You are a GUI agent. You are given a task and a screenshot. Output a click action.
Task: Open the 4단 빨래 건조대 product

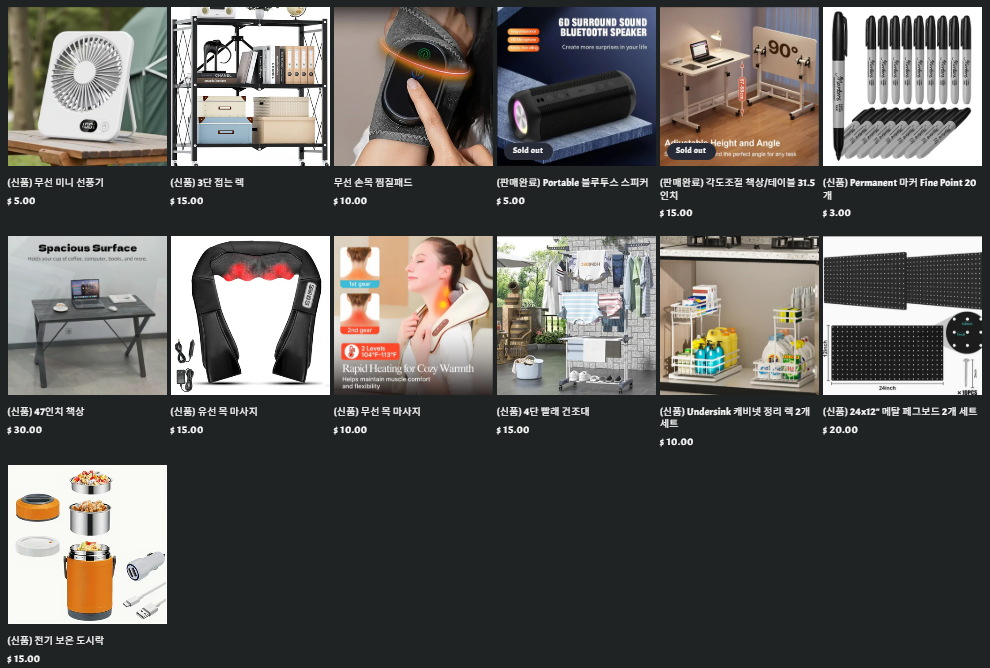[576, 316]
